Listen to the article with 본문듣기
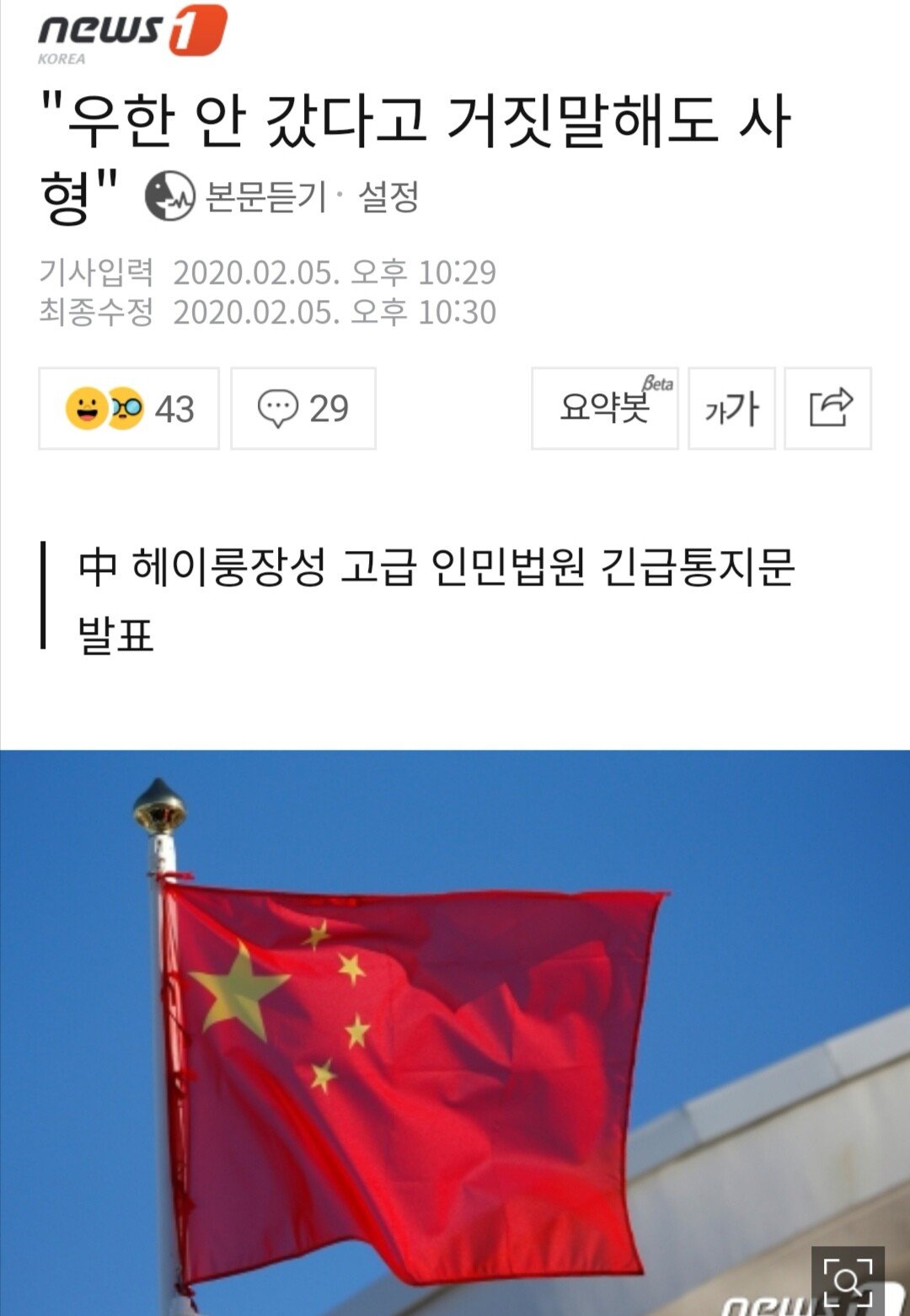Image resolution: width=910 pixels, height=1316 pixels. click(238, 196)
